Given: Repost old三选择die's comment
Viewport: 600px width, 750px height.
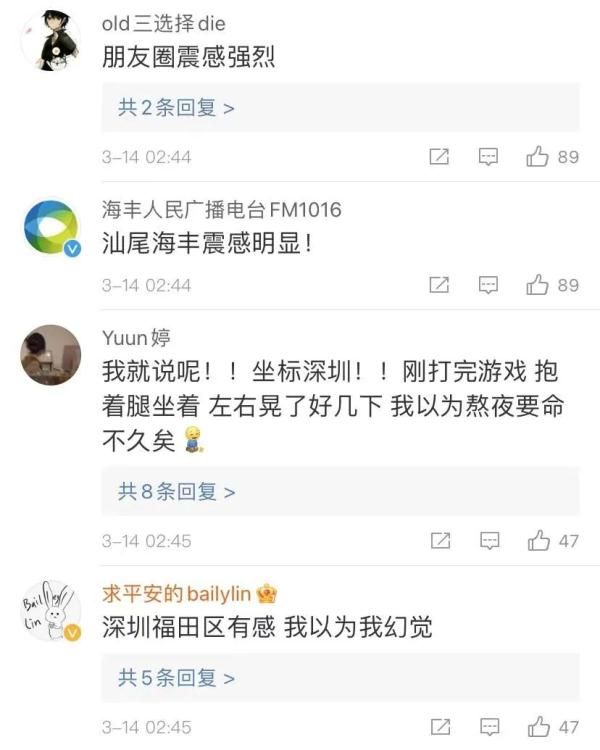Looking at the screenshot, I should [439, 157].
